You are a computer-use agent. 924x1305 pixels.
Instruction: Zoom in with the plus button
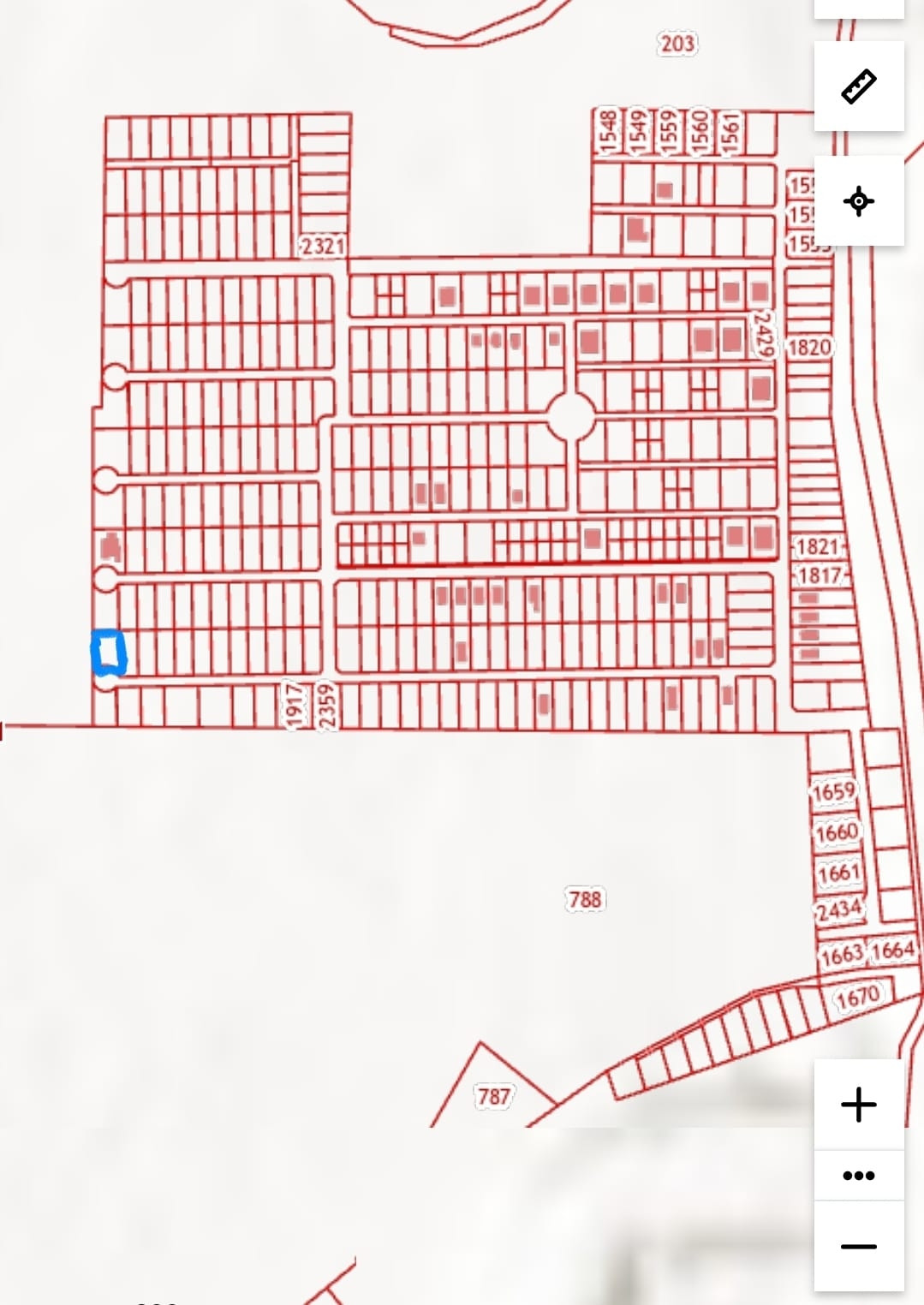click(x=859, y=1105)
